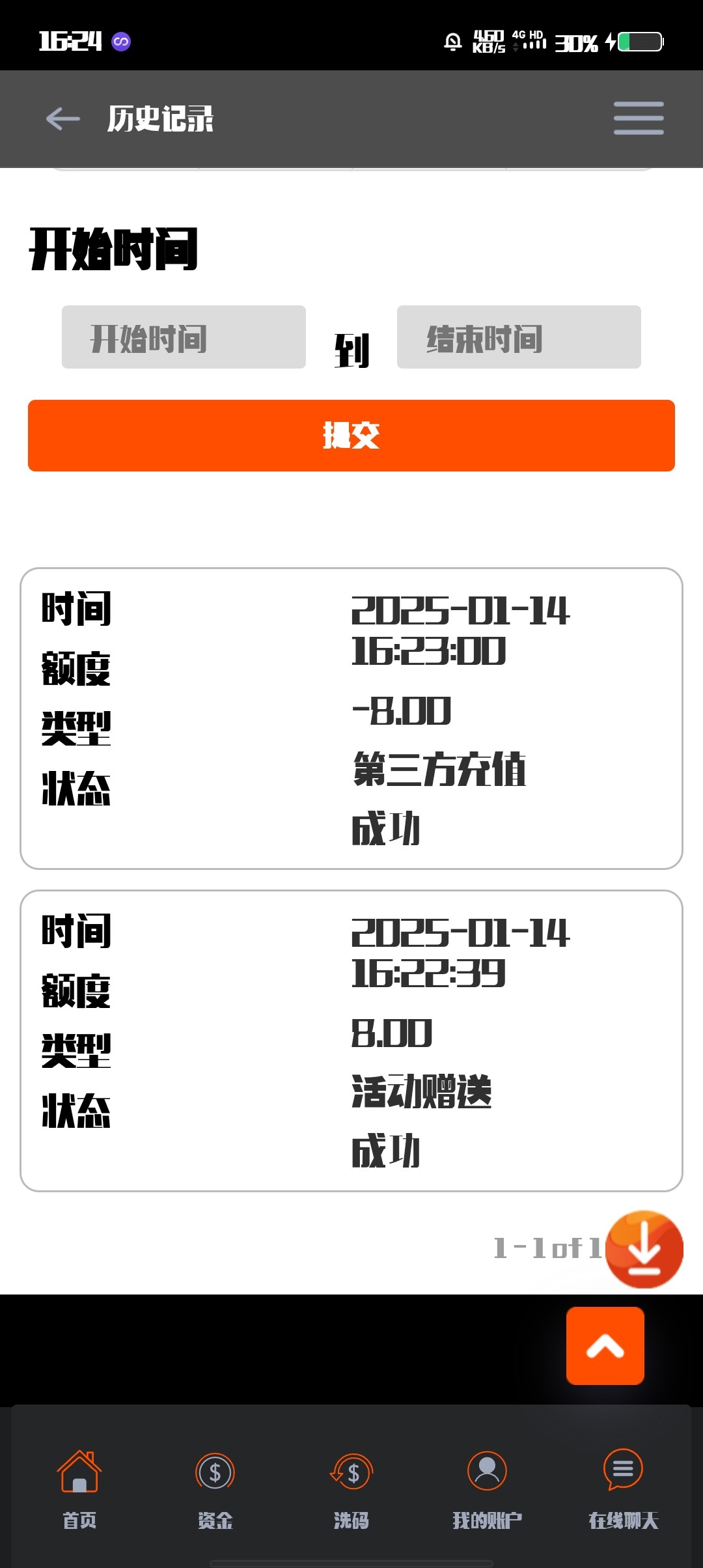Select the 开始时间 date field

pyautogui.click(x=184, y=337)
